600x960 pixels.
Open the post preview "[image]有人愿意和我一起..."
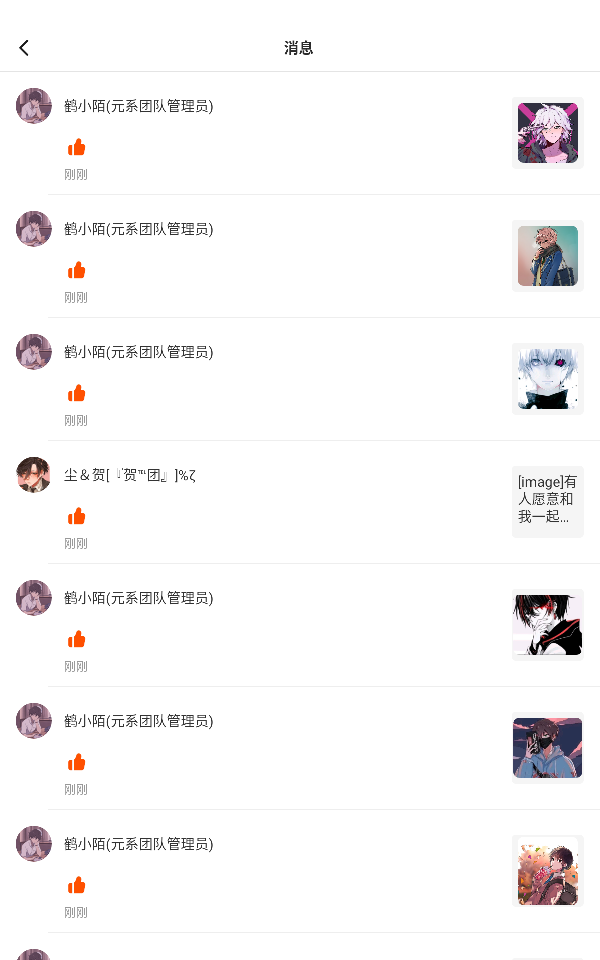(x=547, y=502)
